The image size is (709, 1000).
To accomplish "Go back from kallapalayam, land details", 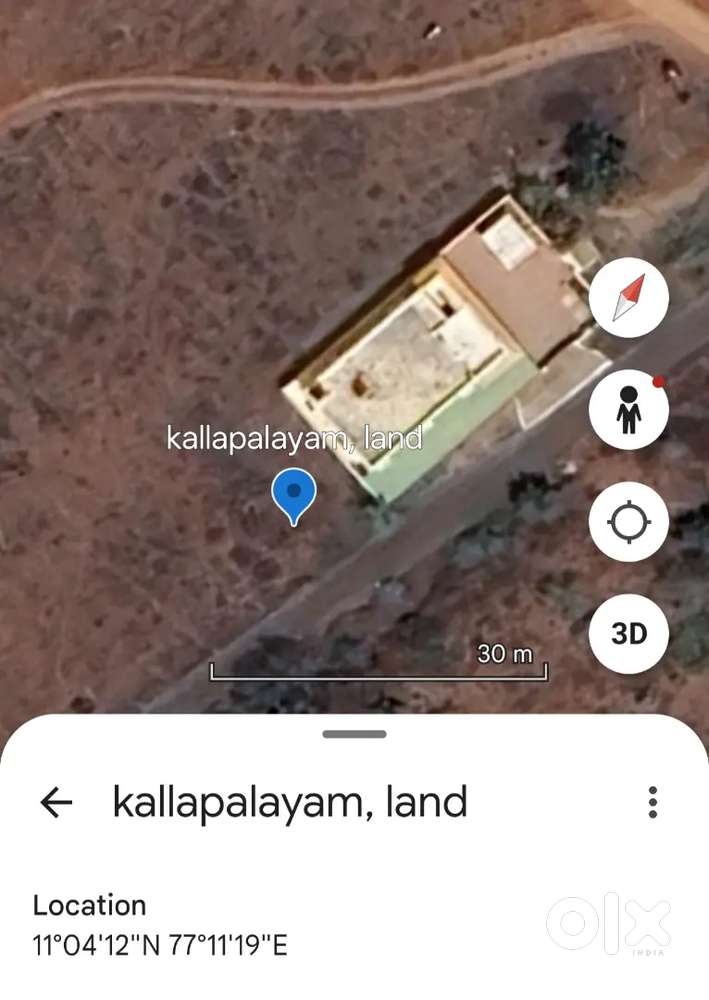I will pyautogui.click(x=56, y=802).
